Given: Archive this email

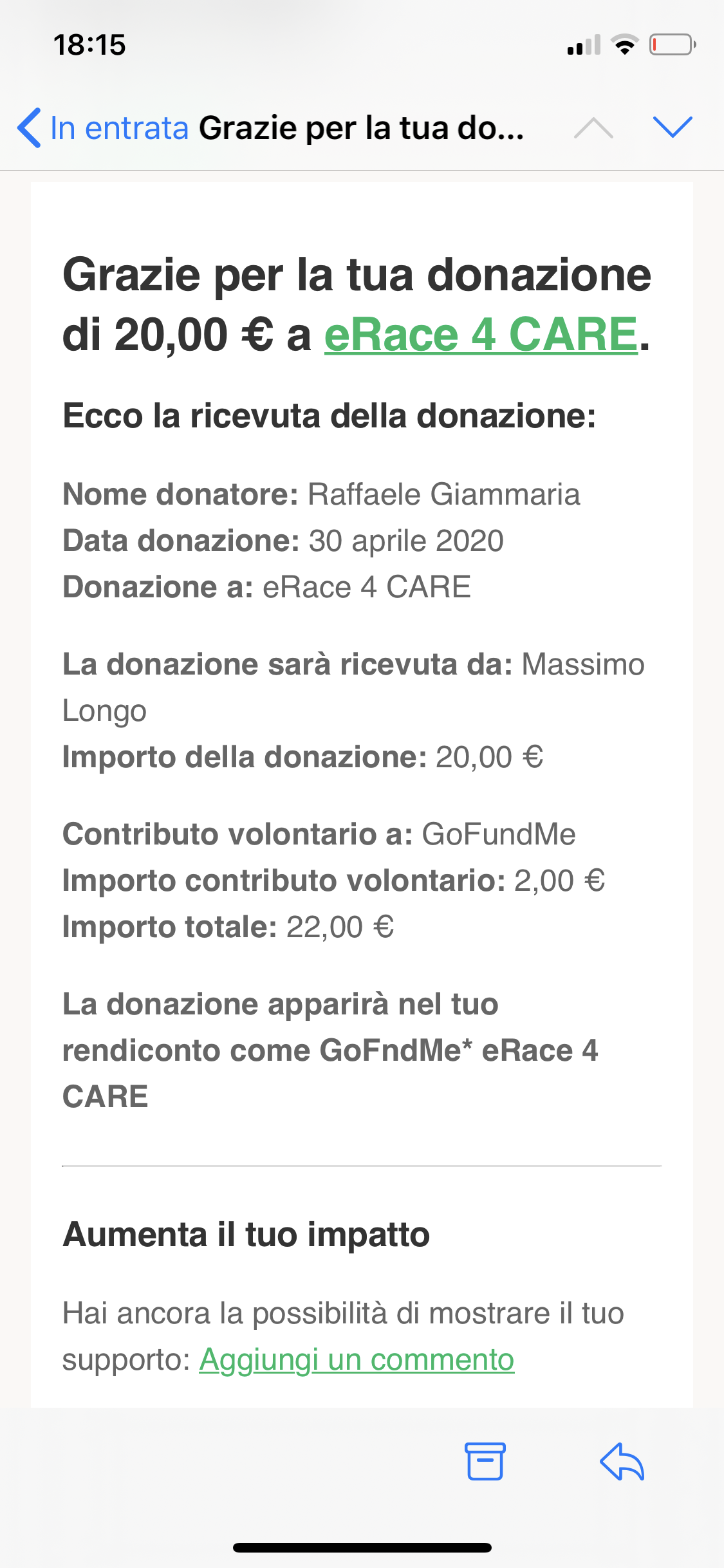Looking at the screenshot, I should 485,1461.
